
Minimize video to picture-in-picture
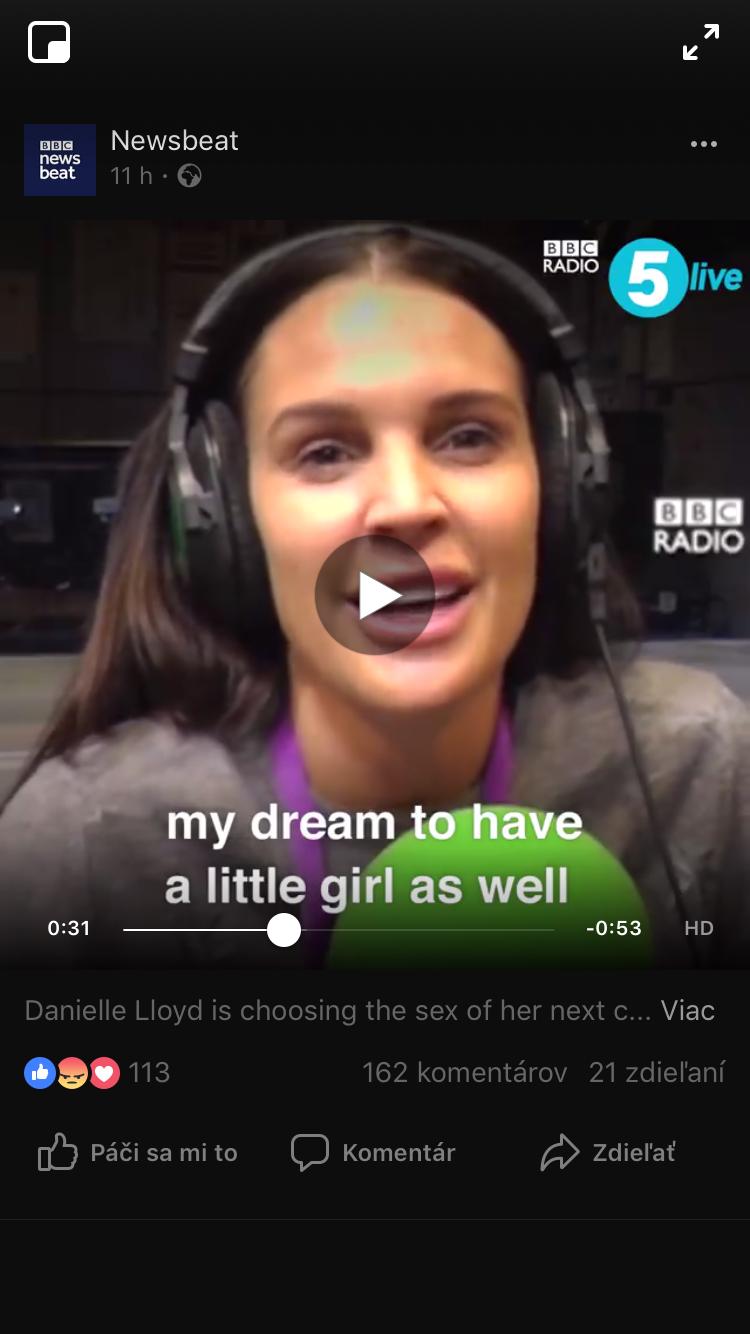pos(49,42)
